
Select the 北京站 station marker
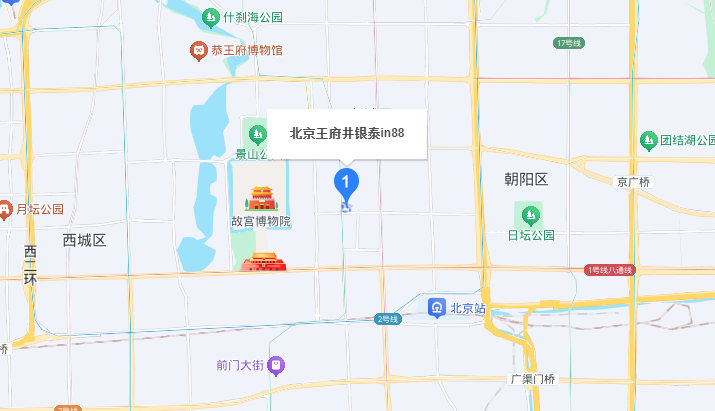438,308
